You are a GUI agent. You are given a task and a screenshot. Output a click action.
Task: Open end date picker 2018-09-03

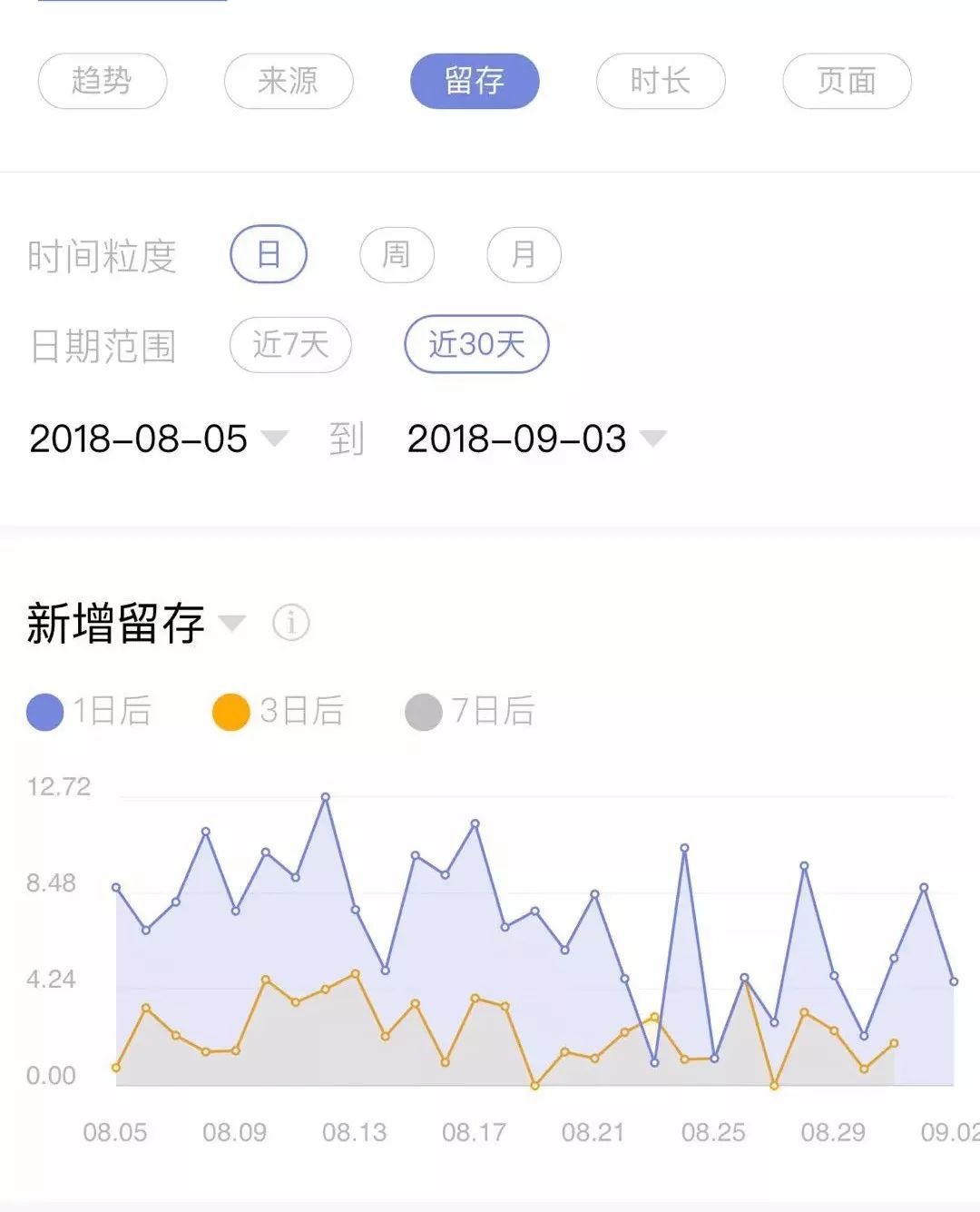pyautogui.click(x=535, y=439)
